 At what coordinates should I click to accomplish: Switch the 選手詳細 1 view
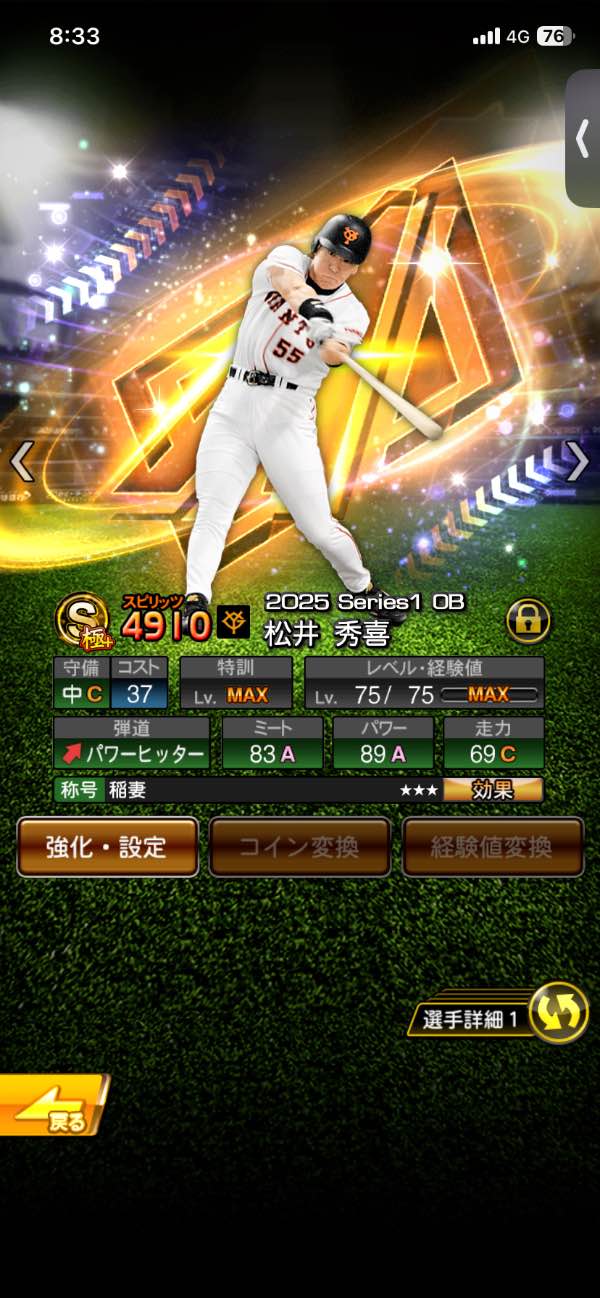(x=557, y=1013)
